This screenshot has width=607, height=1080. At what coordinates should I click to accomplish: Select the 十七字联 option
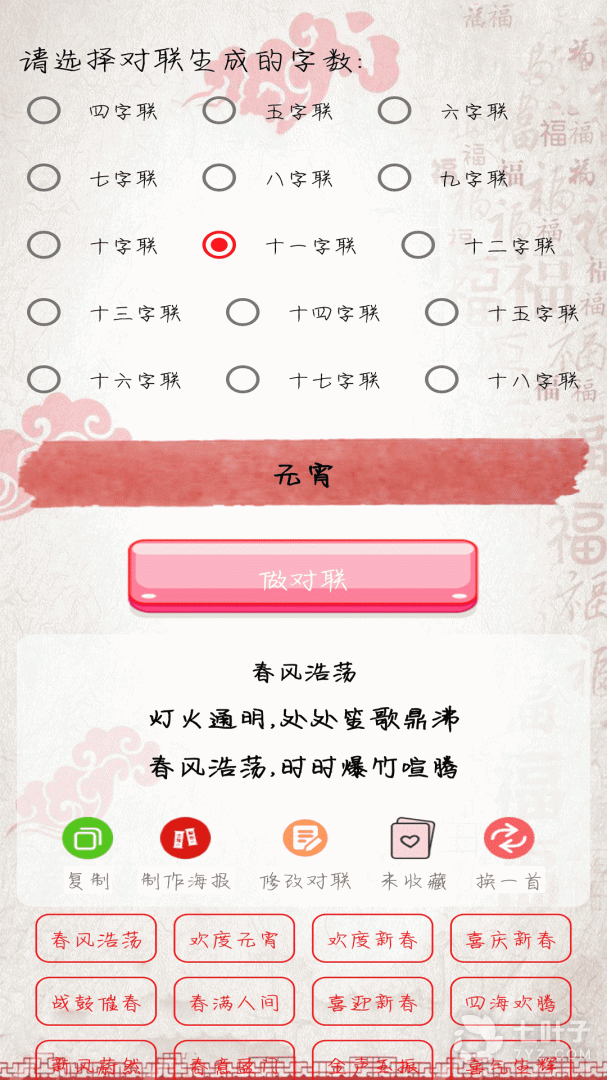point(243,380)
